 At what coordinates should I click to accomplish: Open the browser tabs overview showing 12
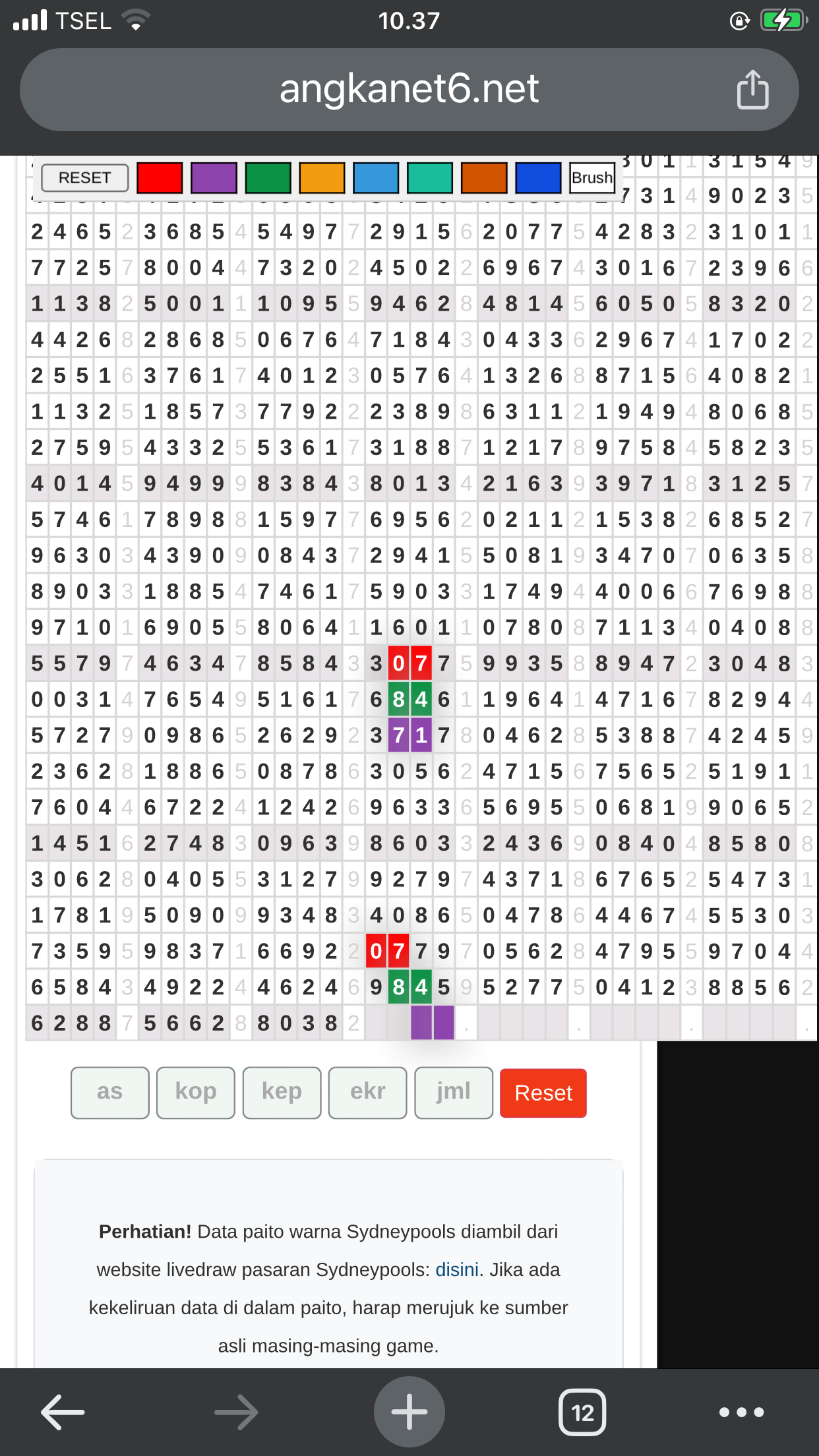[582, 1412]
